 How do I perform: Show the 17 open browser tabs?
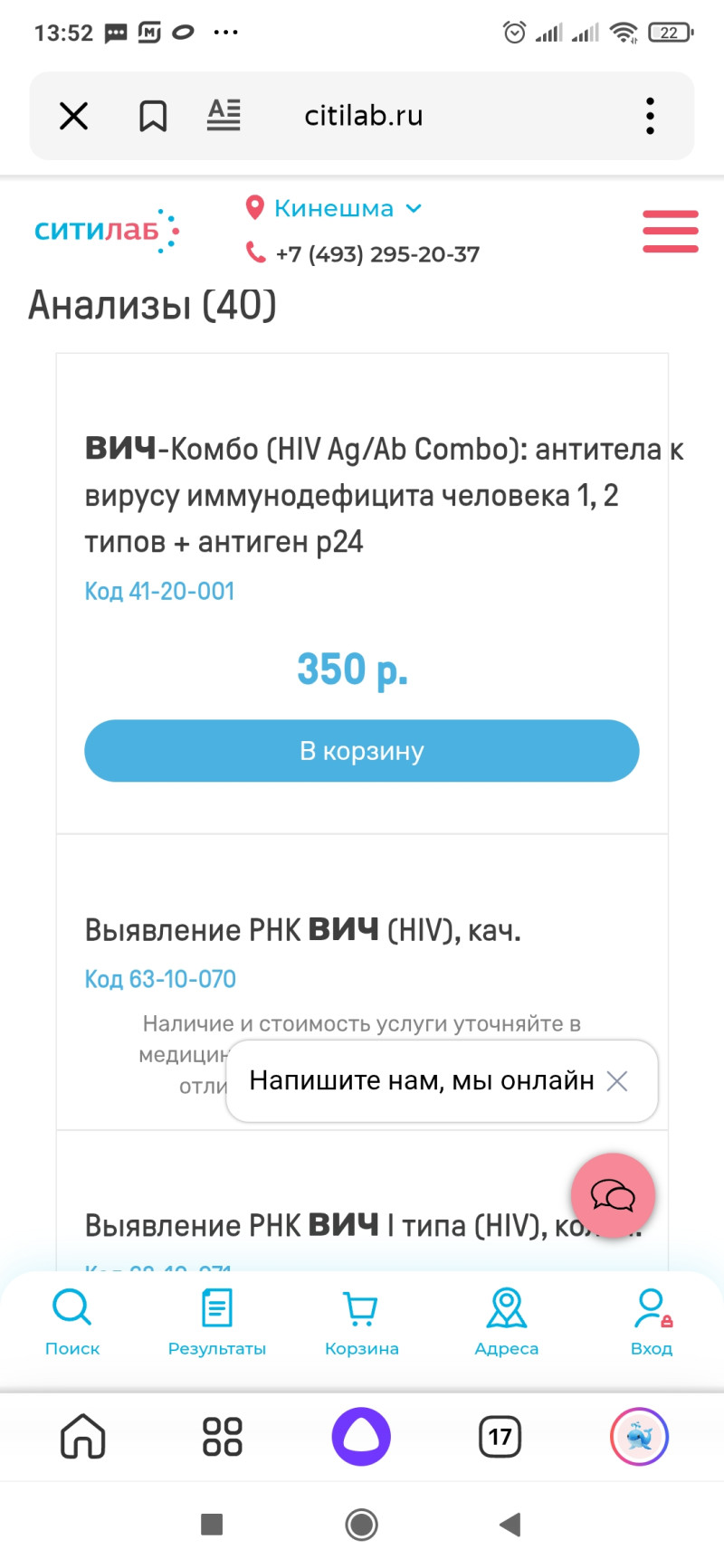point(500,1436)
